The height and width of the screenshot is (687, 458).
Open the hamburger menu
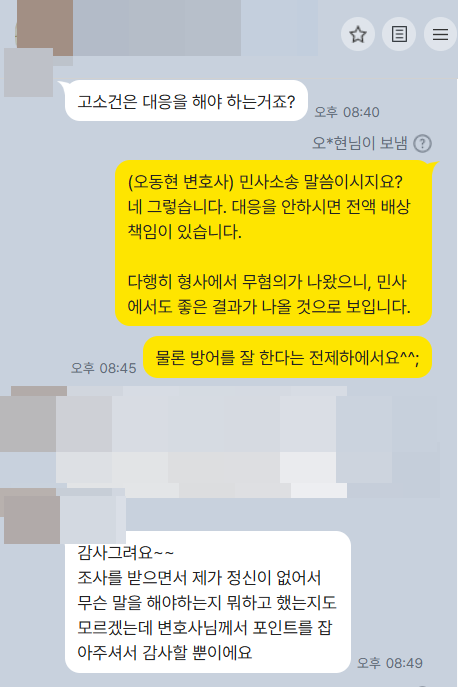coord(440,34)
